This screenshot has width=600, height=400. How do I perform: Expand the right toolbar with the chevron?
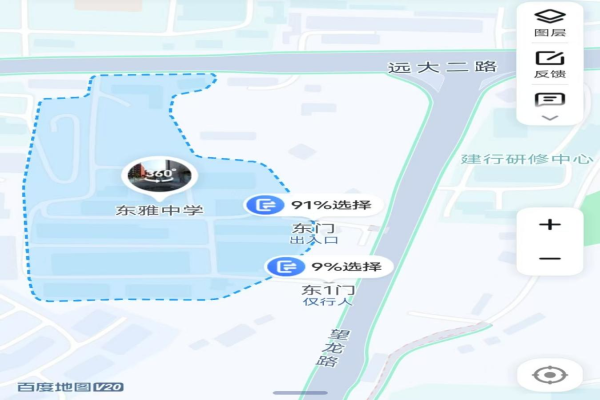549,118
